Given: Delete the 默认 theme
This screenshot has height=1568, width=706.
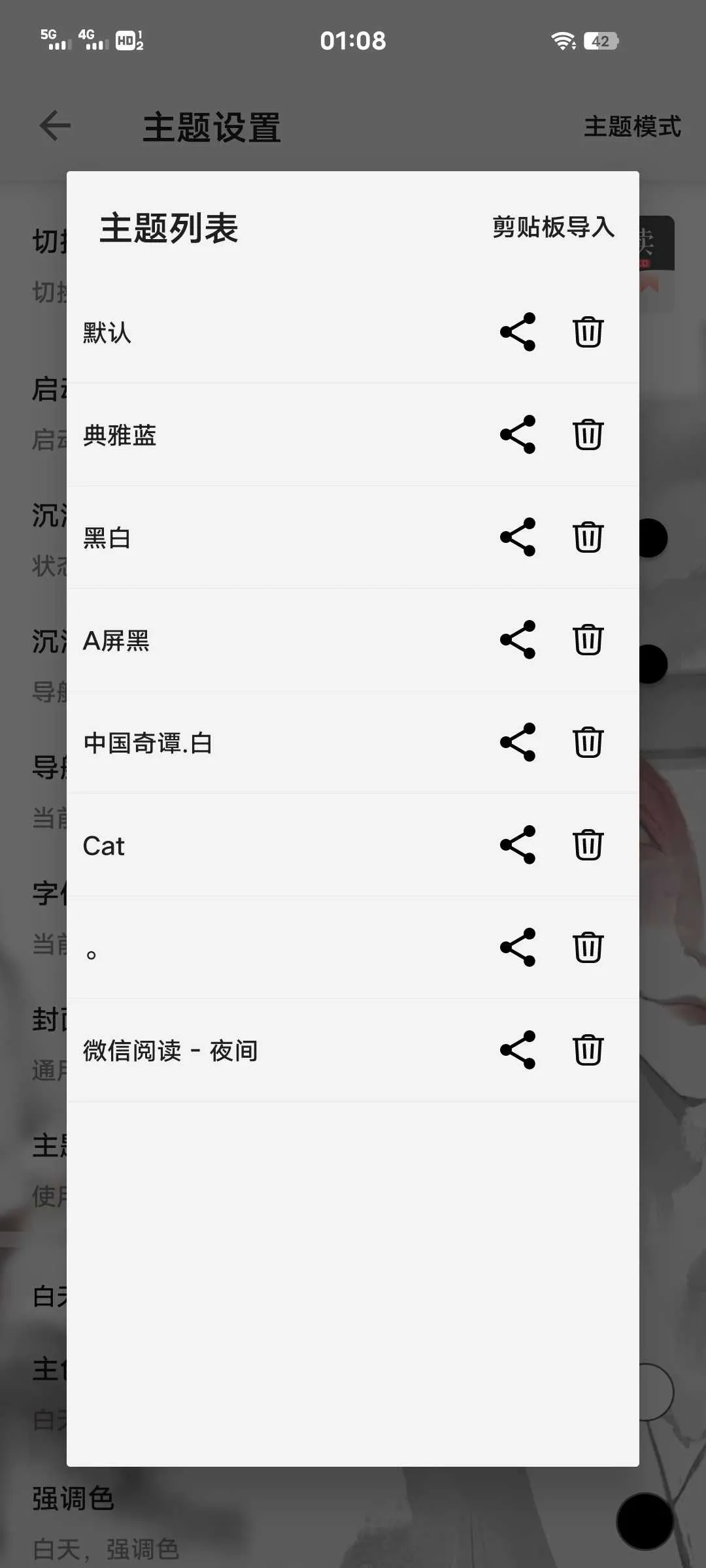Looking at the screenshot, I should (x=588, y=332).
